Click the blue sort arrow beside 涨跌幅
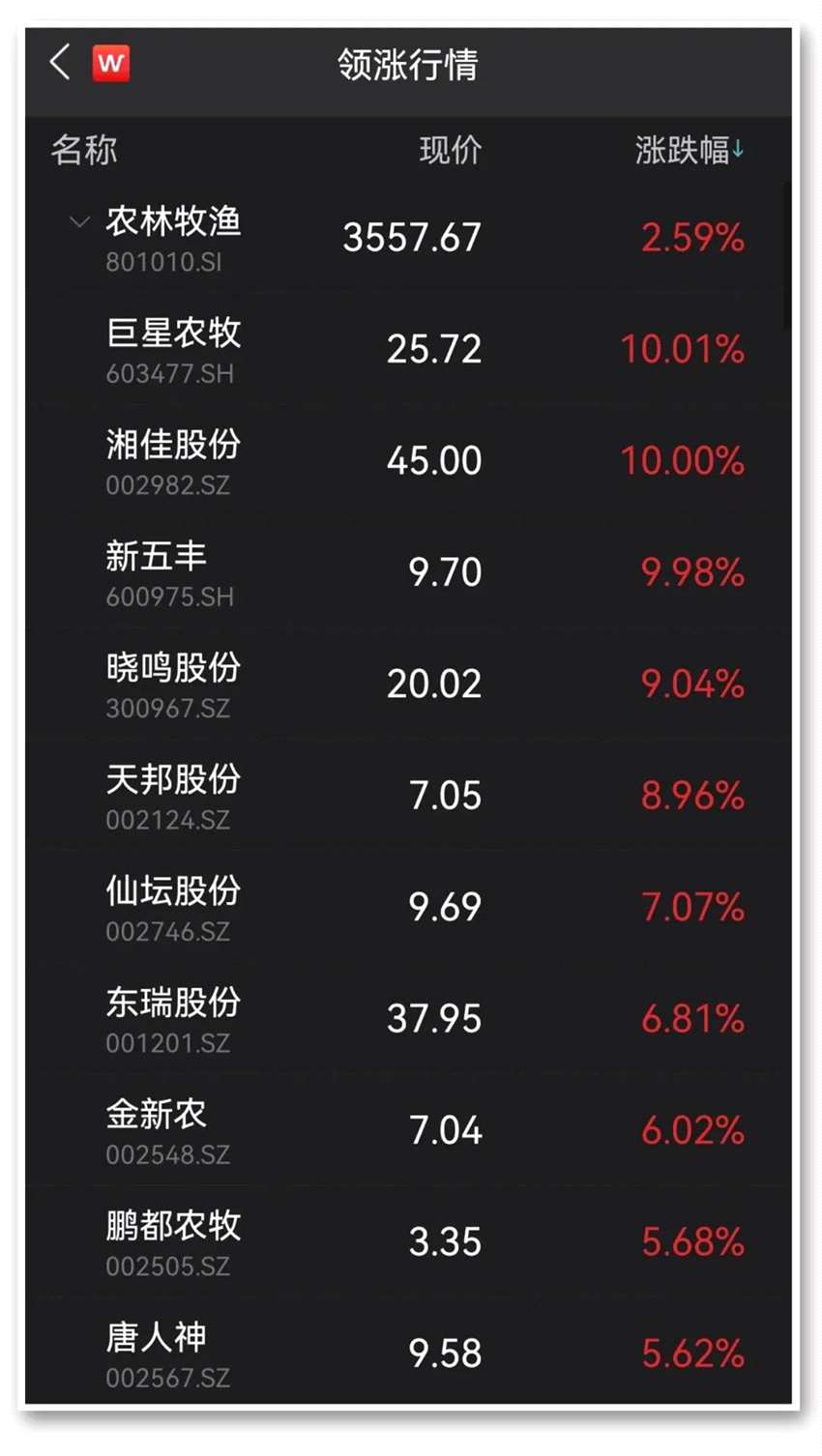The image size is (822, 1456). pyautogui.click(x=738, y=148)
